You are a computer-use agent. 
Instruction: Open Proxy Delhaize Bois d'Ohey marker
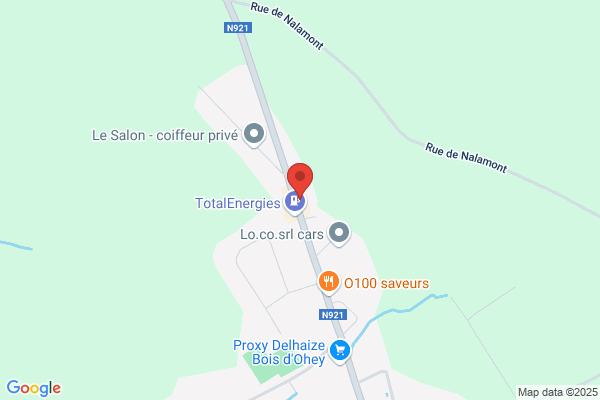click(x=342, y=350)
